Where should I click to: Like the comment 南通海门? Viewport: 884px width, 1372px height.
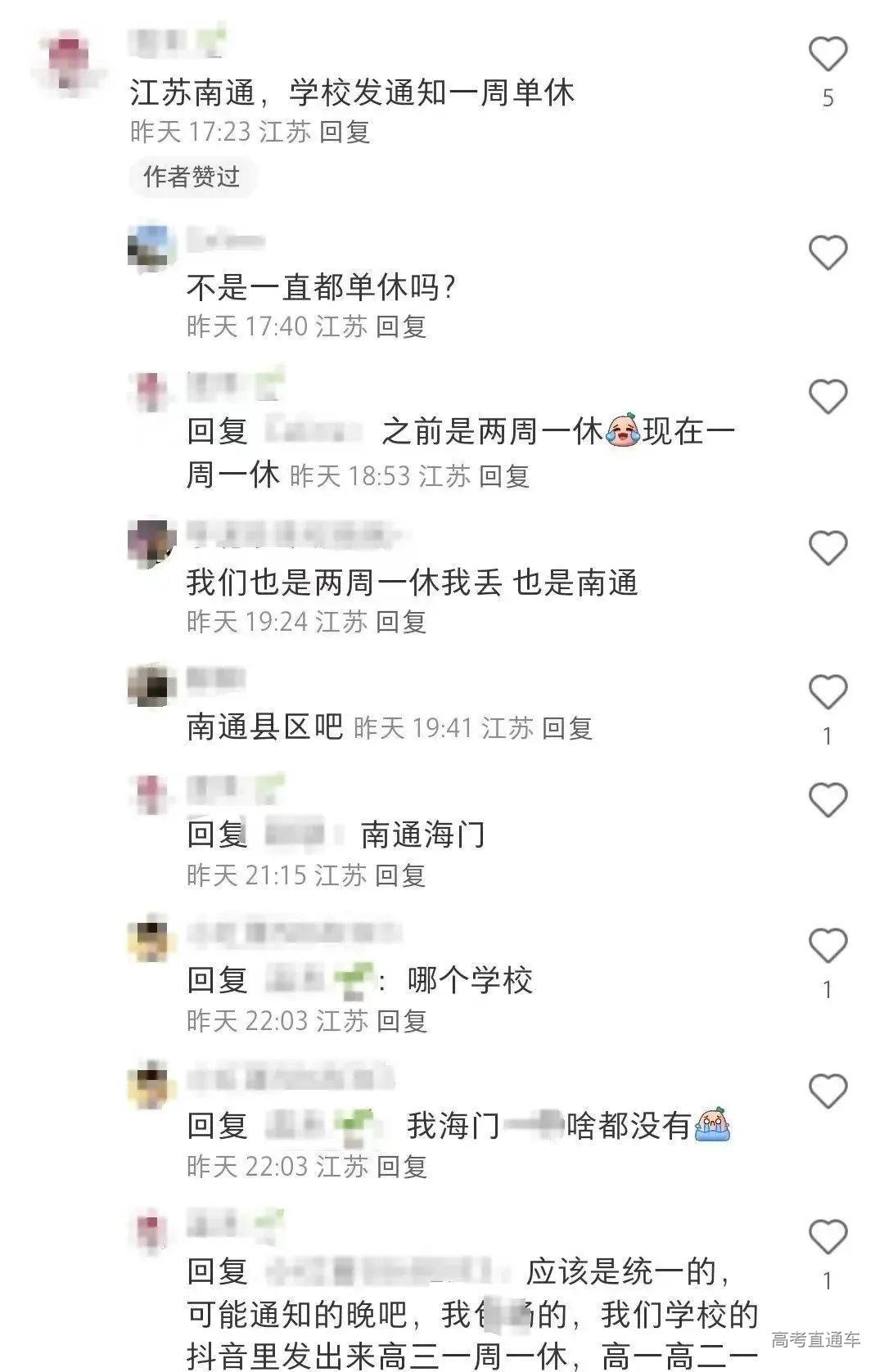(x=828, y=799)
